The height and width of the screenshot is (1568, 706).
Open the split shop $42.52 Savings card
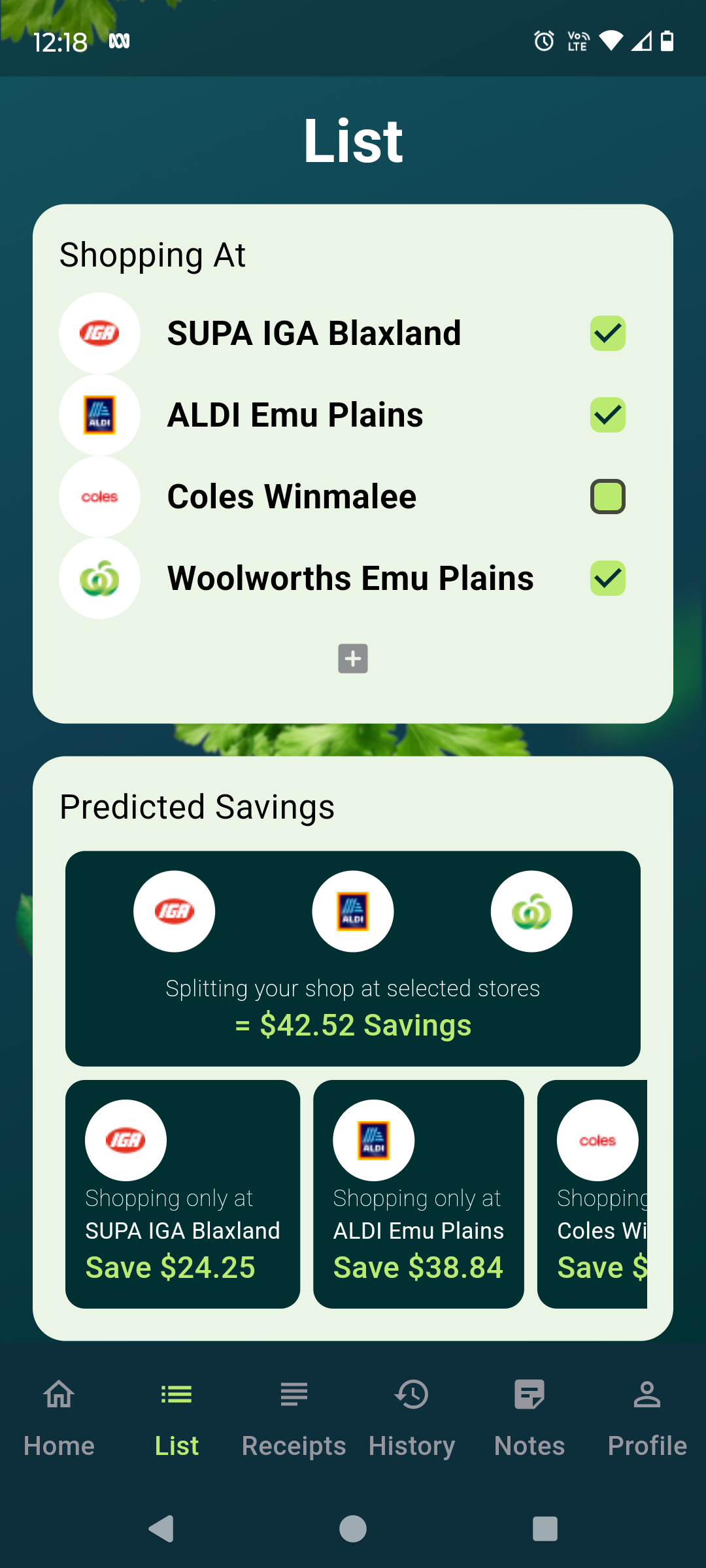[353, 958]
